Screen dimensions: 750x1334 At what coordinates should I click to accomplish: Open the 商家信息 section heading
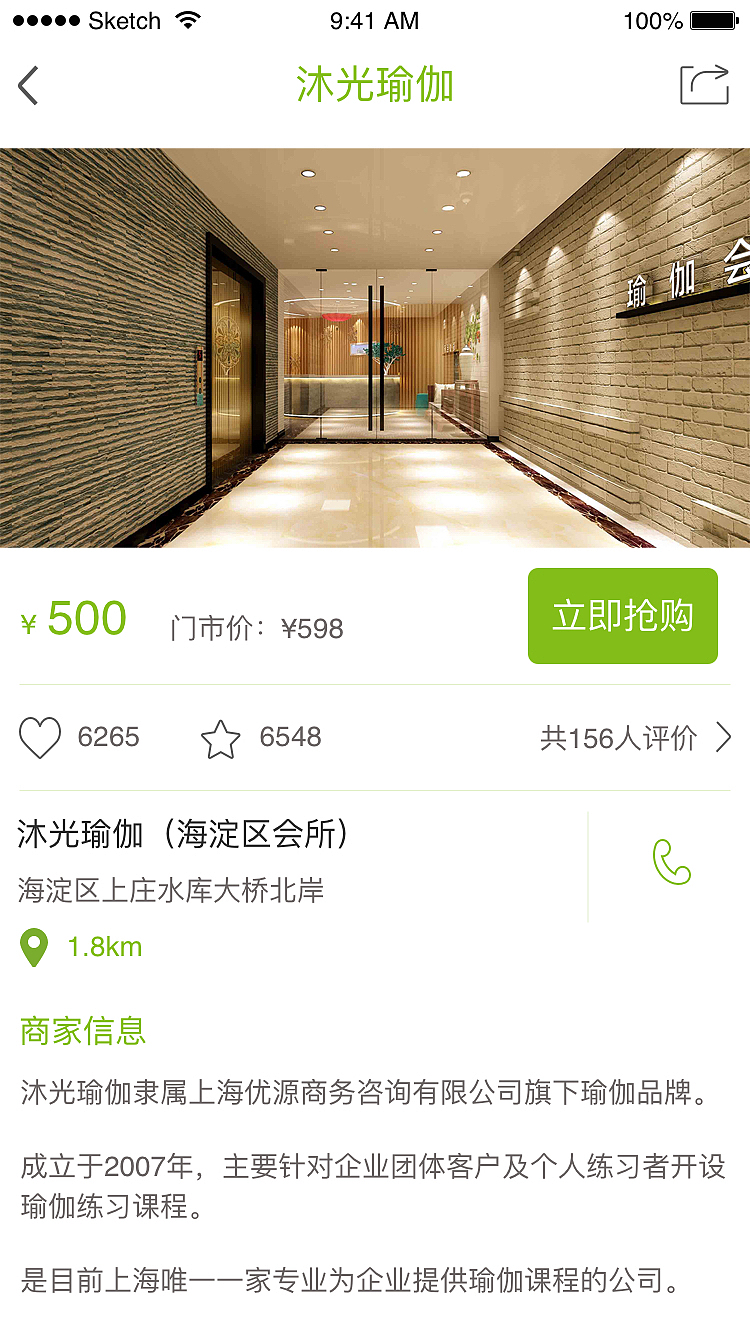[80, 1031]
